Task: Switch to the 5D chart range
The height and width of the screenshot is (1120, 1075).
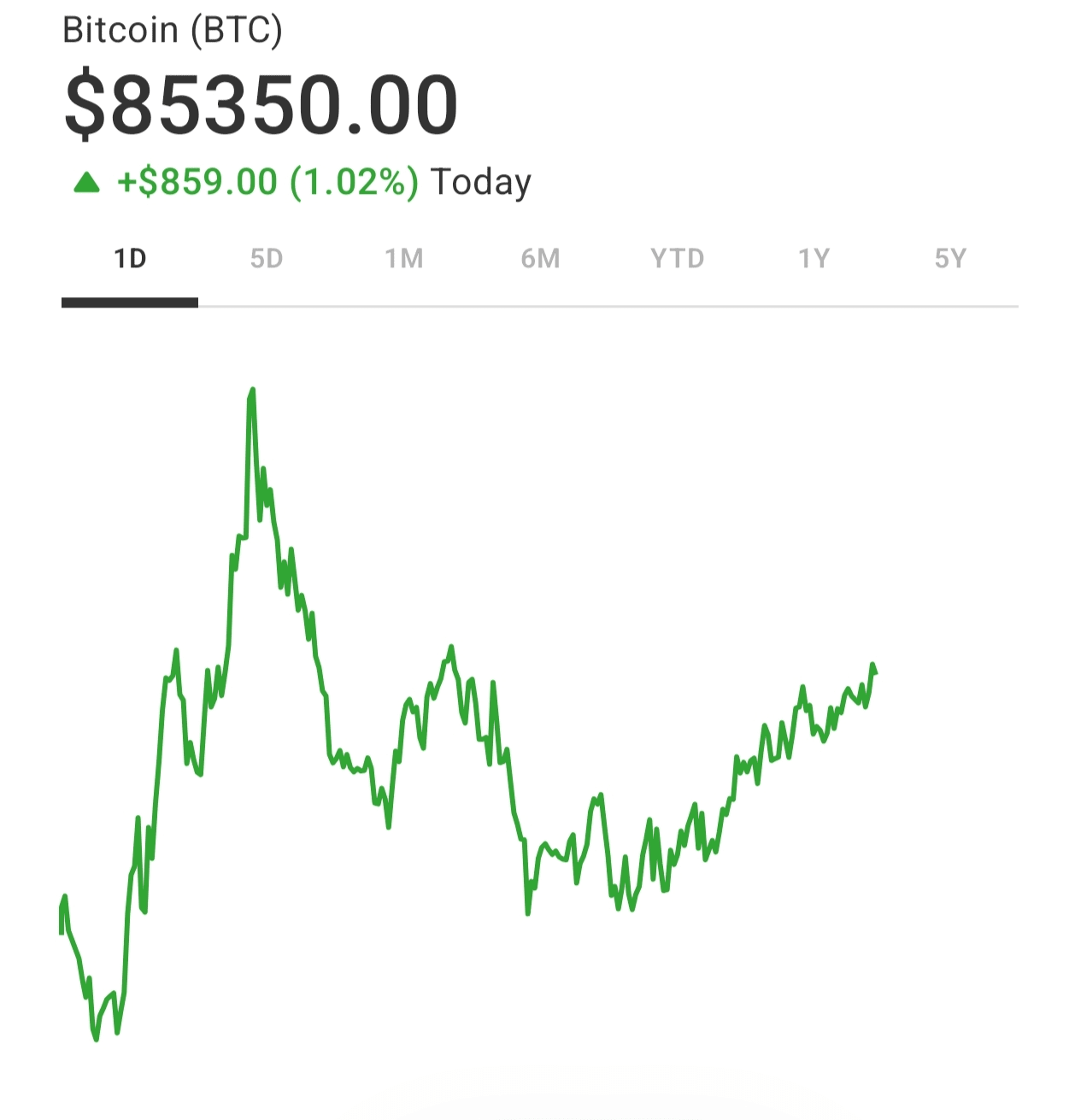Action: [267, 258]
